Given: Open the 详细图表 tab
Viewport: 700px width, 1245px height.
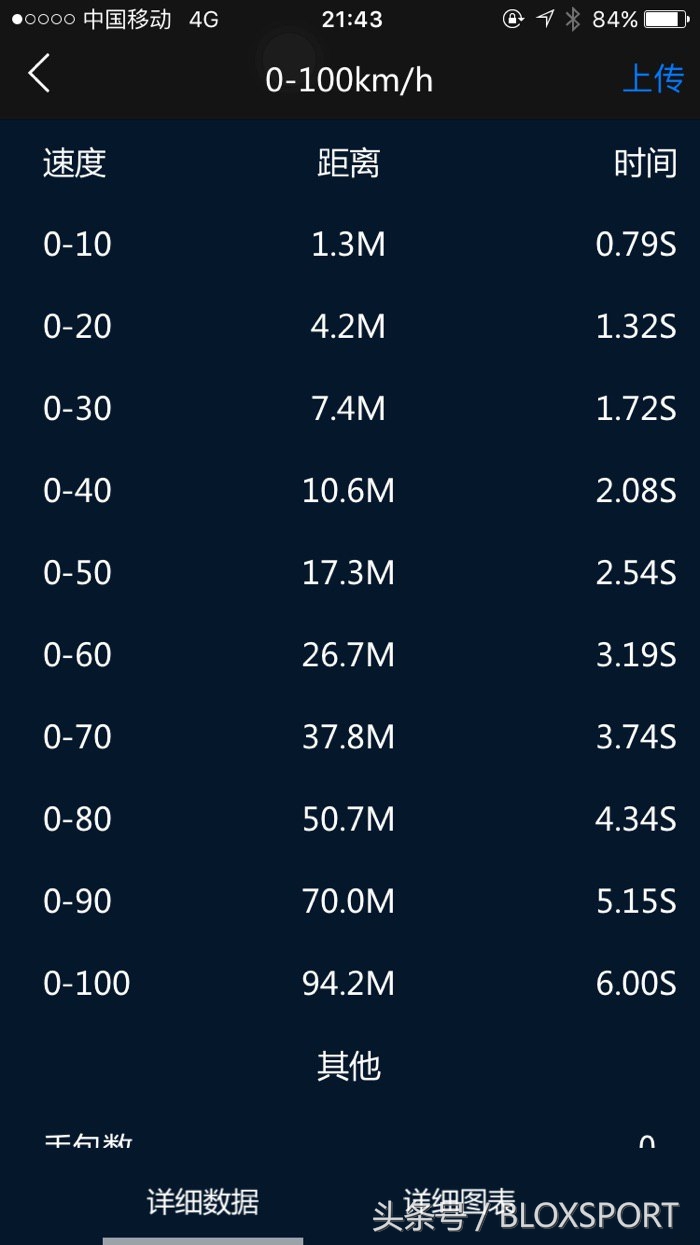Looking at the screenshot, I should (x=459, y=1201).
